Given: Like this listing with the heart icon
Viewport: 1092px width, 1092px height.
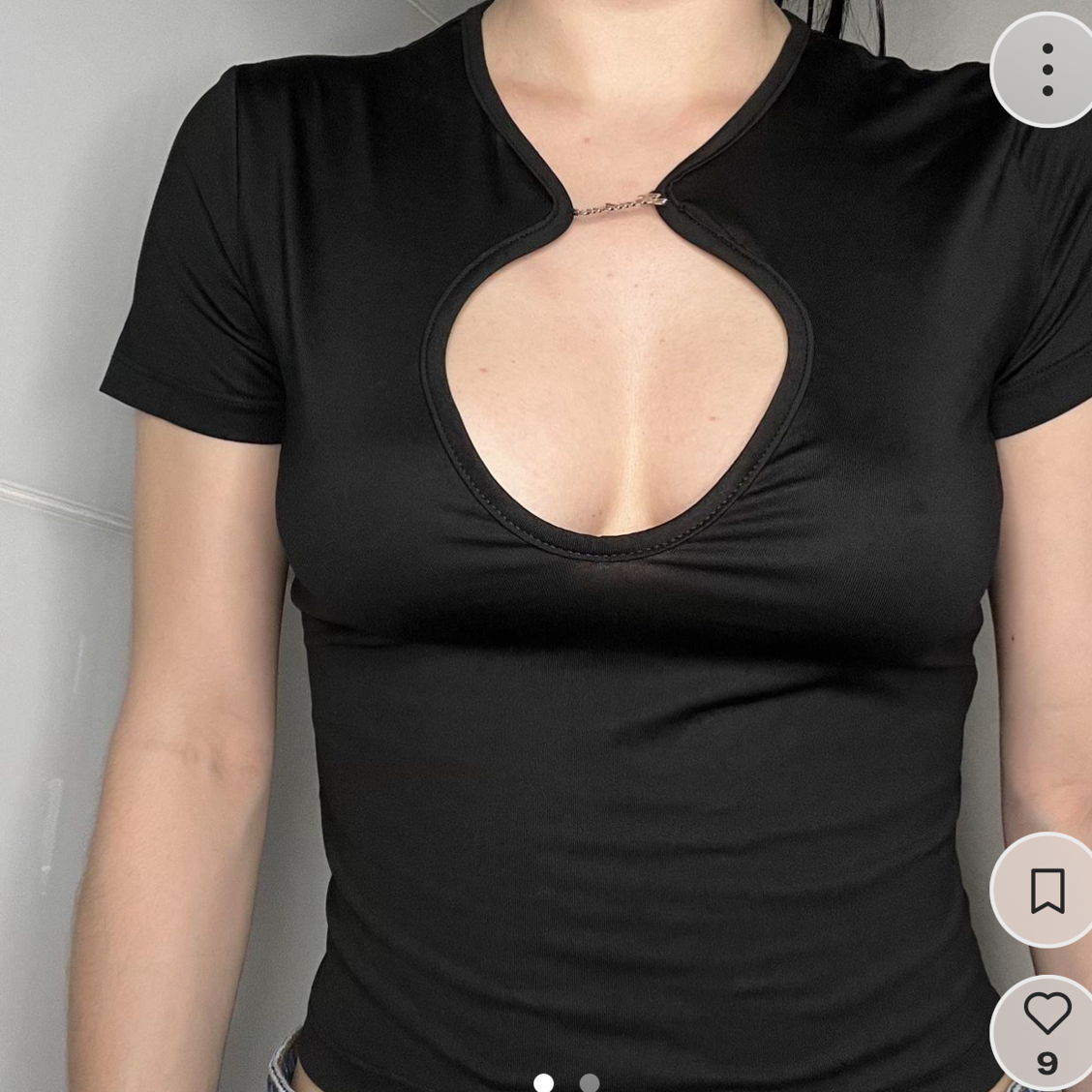Looking at the screenshot, I should (1046, 1014).
